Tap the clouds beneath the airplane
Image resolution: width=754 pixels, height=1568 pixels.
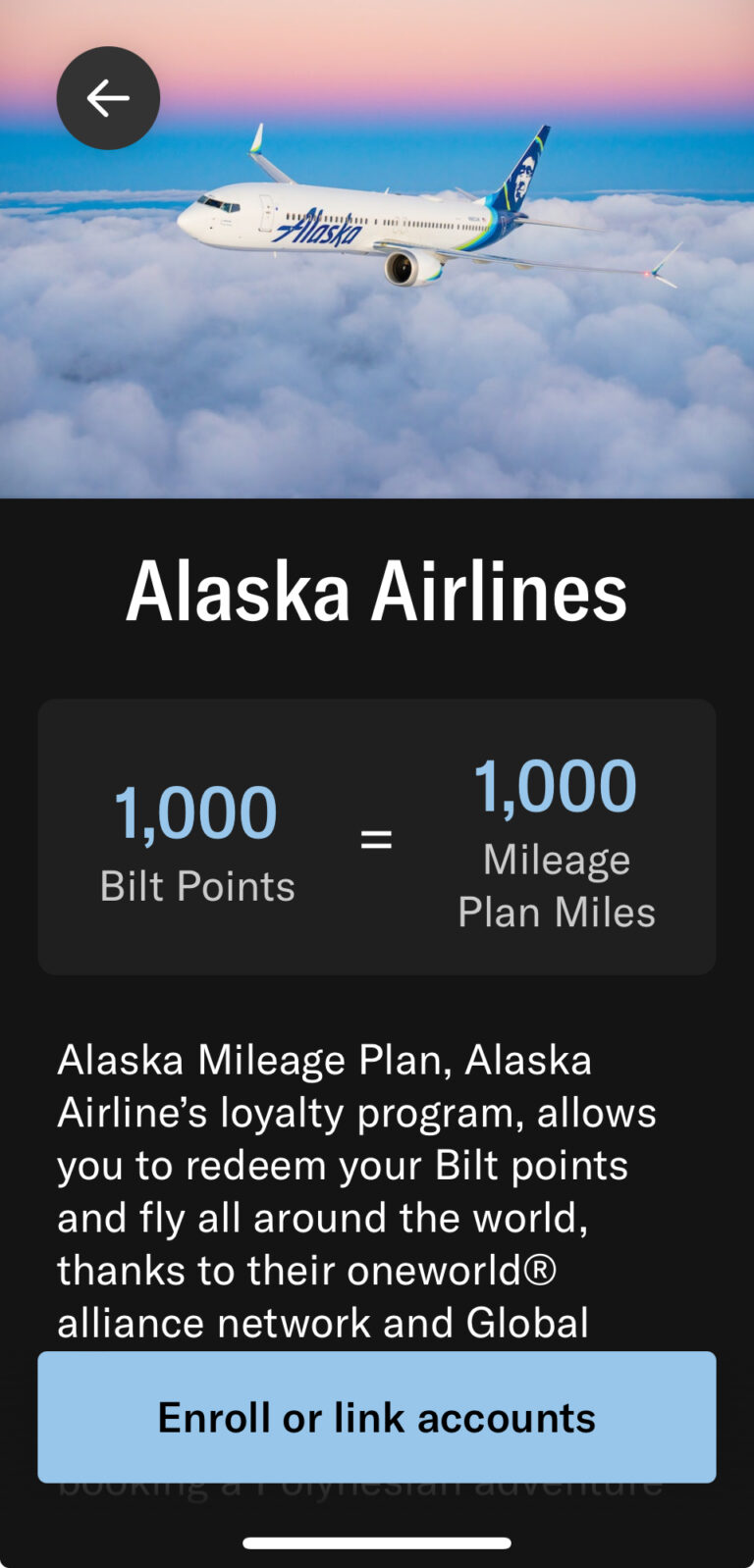coord(377,412)
